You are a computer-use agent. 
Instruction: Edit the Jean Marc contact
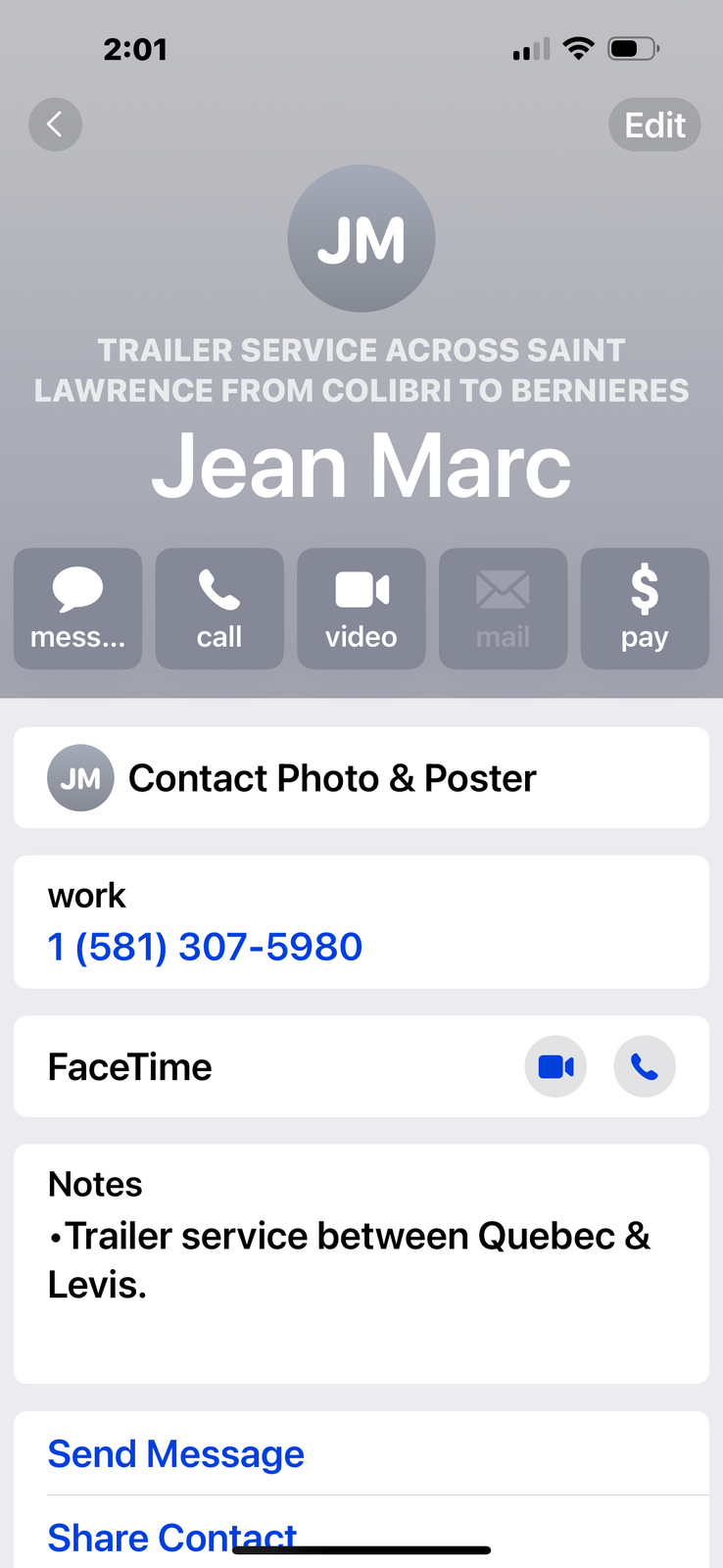pyautogui.click(x=654, y=124)
